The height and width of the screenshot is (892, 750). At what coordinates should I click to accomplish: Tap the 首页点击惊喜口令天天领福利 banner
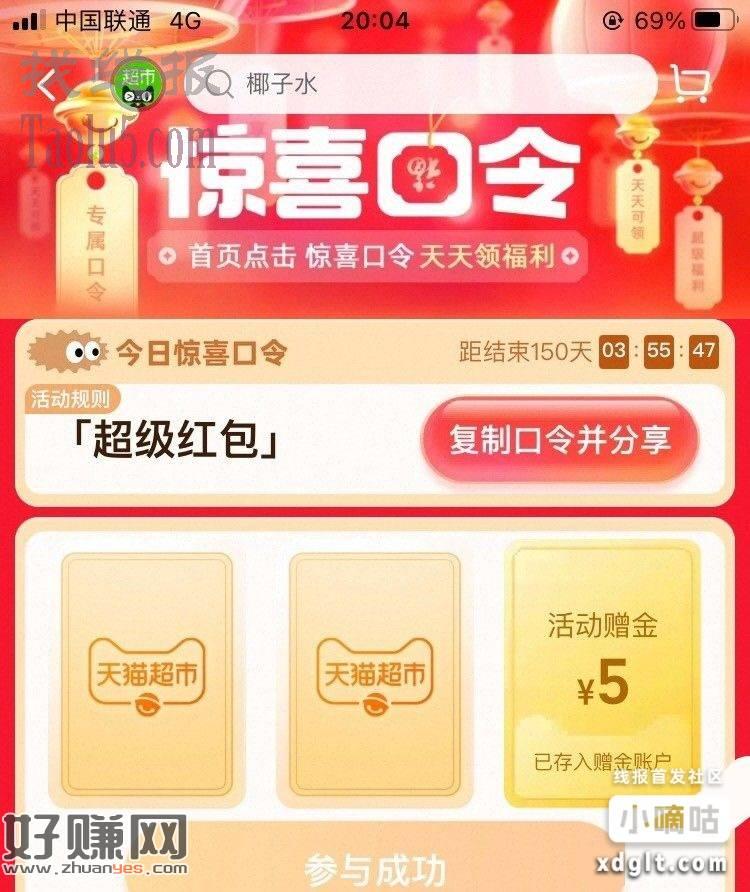(x=364, y=257)
